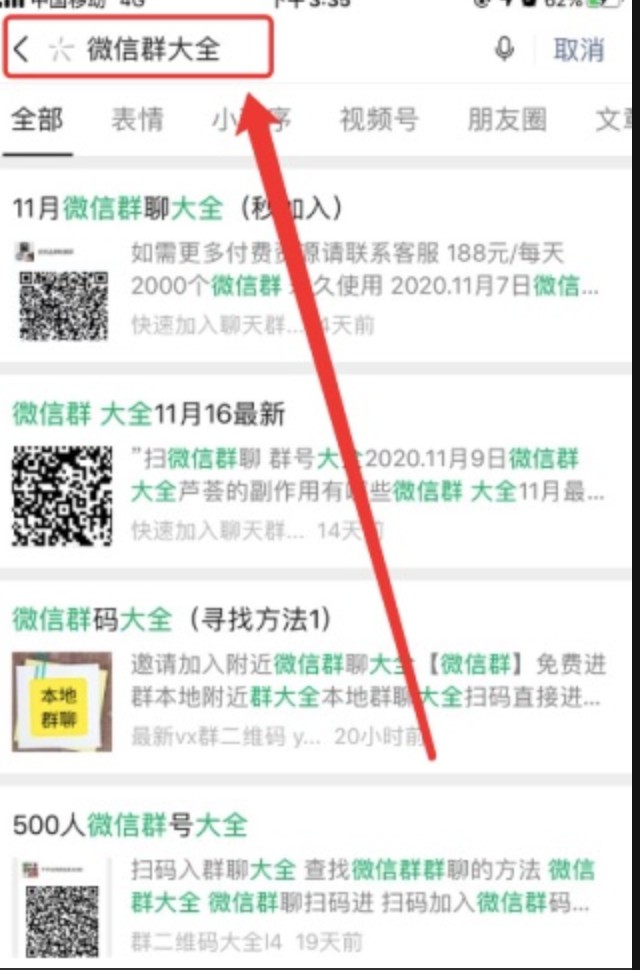Open result 微信群 大全11月16最新
Screen dimensions: 640x970
coord(149,413)
